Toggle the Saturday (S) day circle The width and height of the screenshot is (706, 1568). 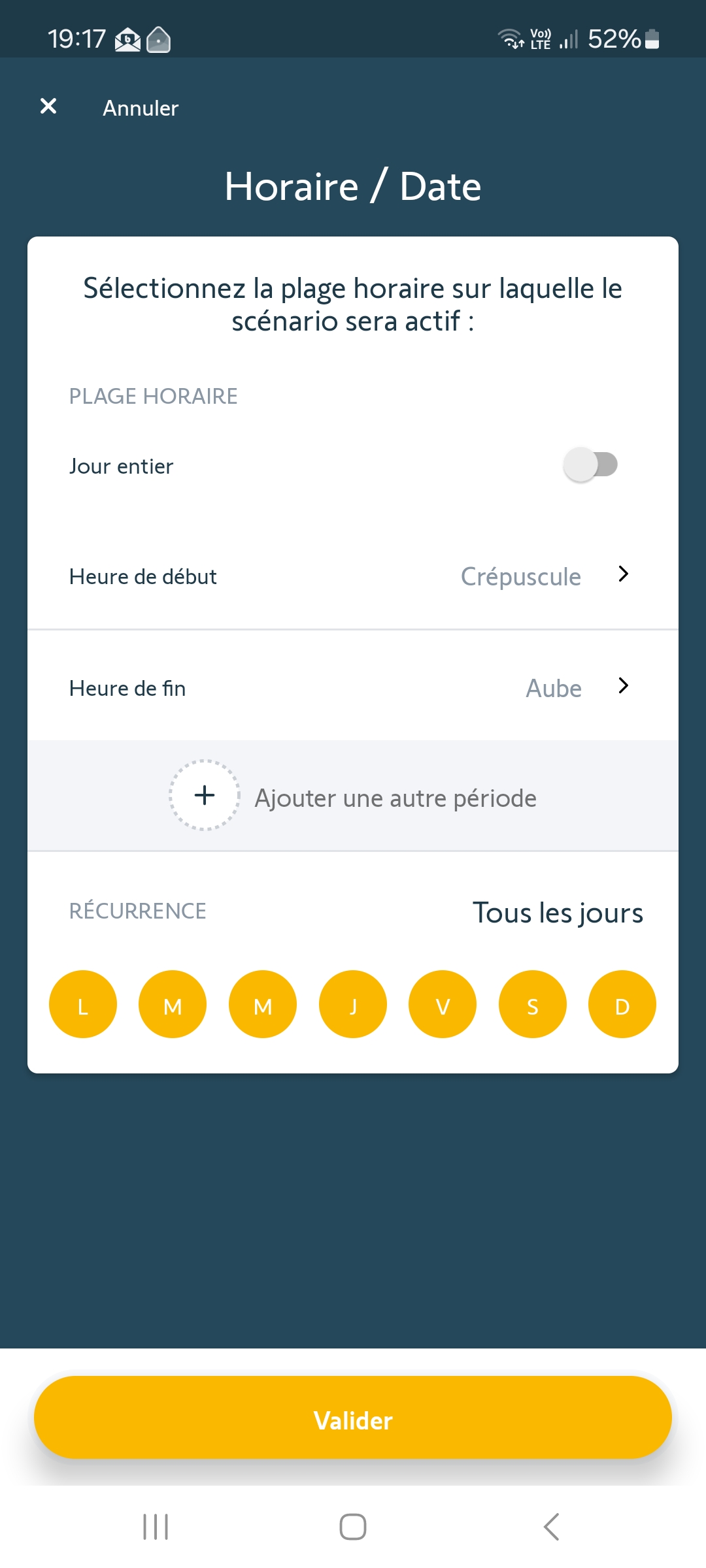pos(533,1005)
